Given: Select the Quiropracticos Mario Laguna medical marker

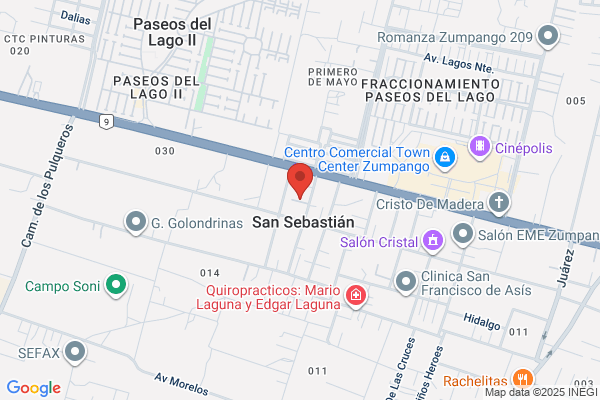Looking at the screenshot, I should tap(356, 296).
